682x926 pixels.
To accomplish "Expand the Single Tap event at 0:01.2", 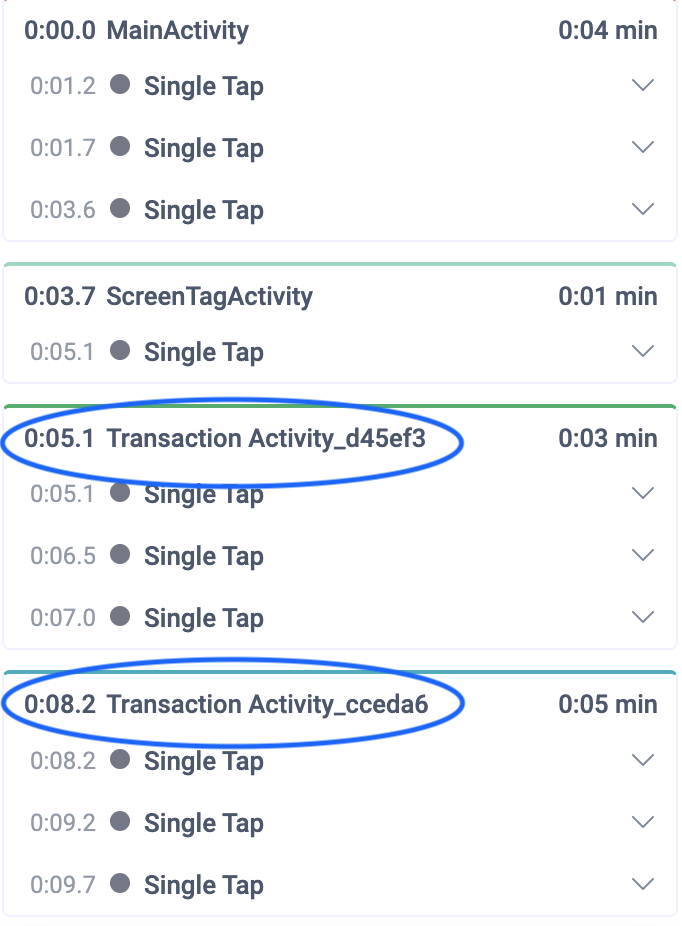I will 643,86.
